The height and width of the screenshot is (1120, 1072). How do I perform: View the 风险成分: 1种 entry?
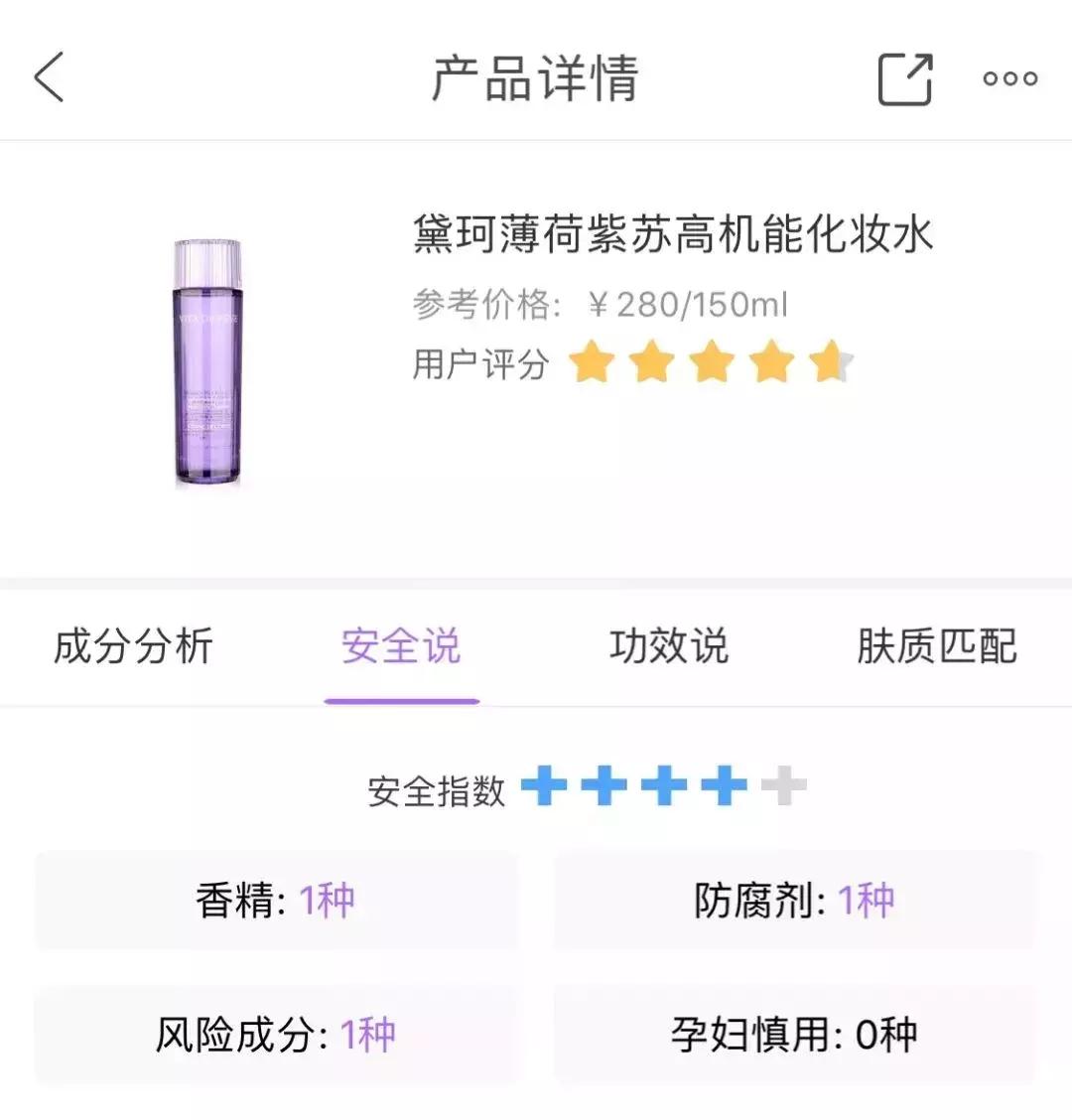pos(275,1037)
